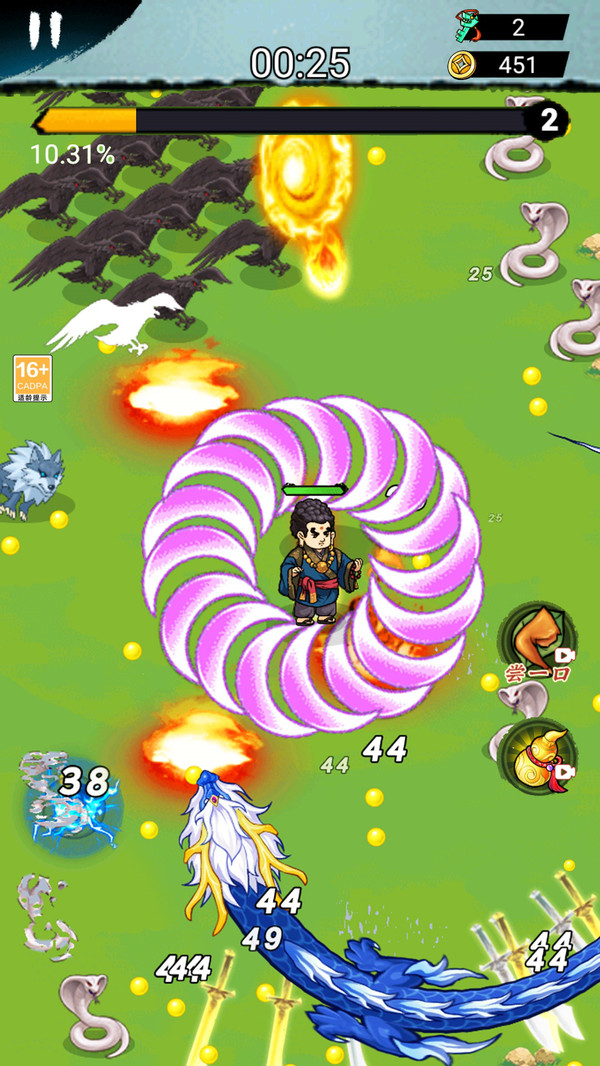
Task: Tap the chicken leg ad reward button
Action: tap(539, 640)
